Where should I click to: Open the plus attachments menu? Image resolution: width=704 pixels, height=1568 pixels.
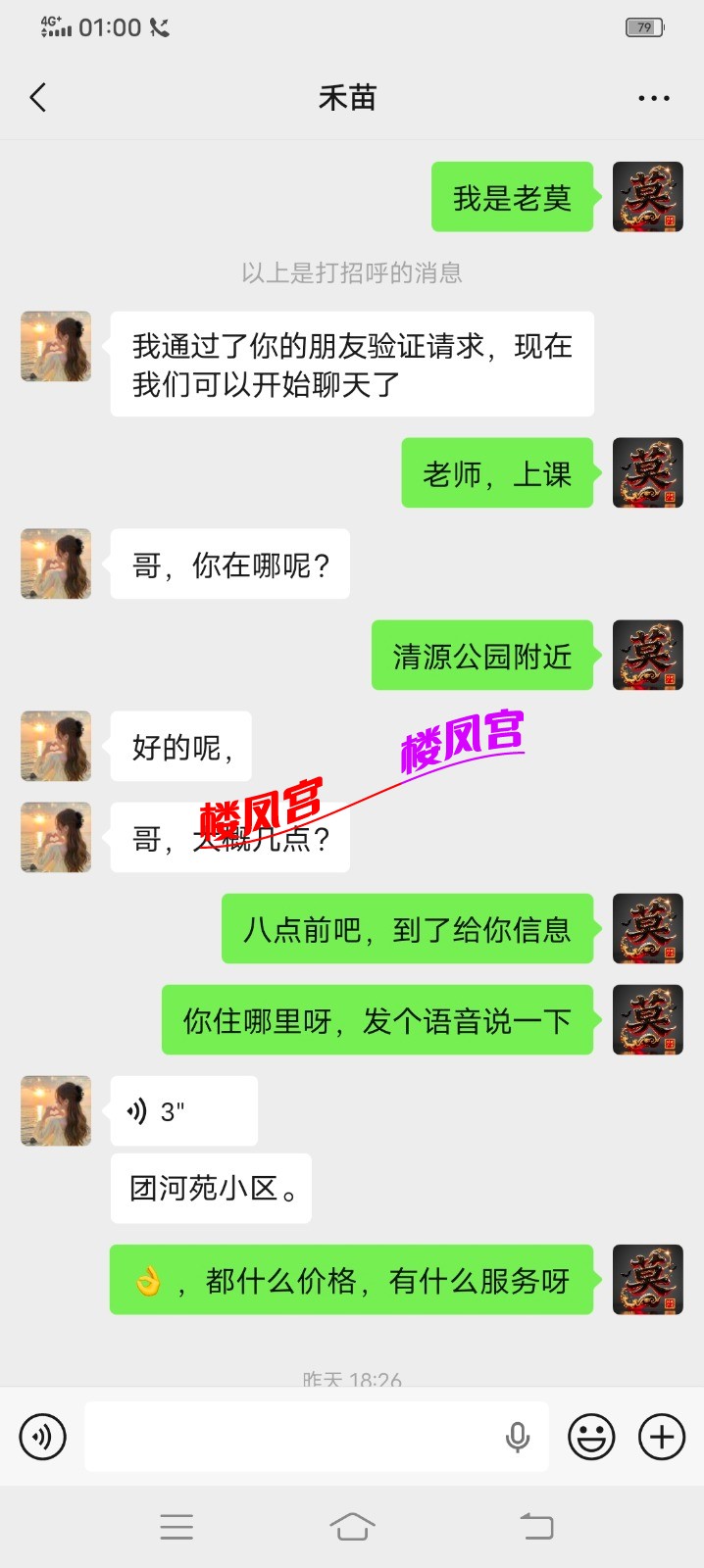click(x=662, y=1437)
